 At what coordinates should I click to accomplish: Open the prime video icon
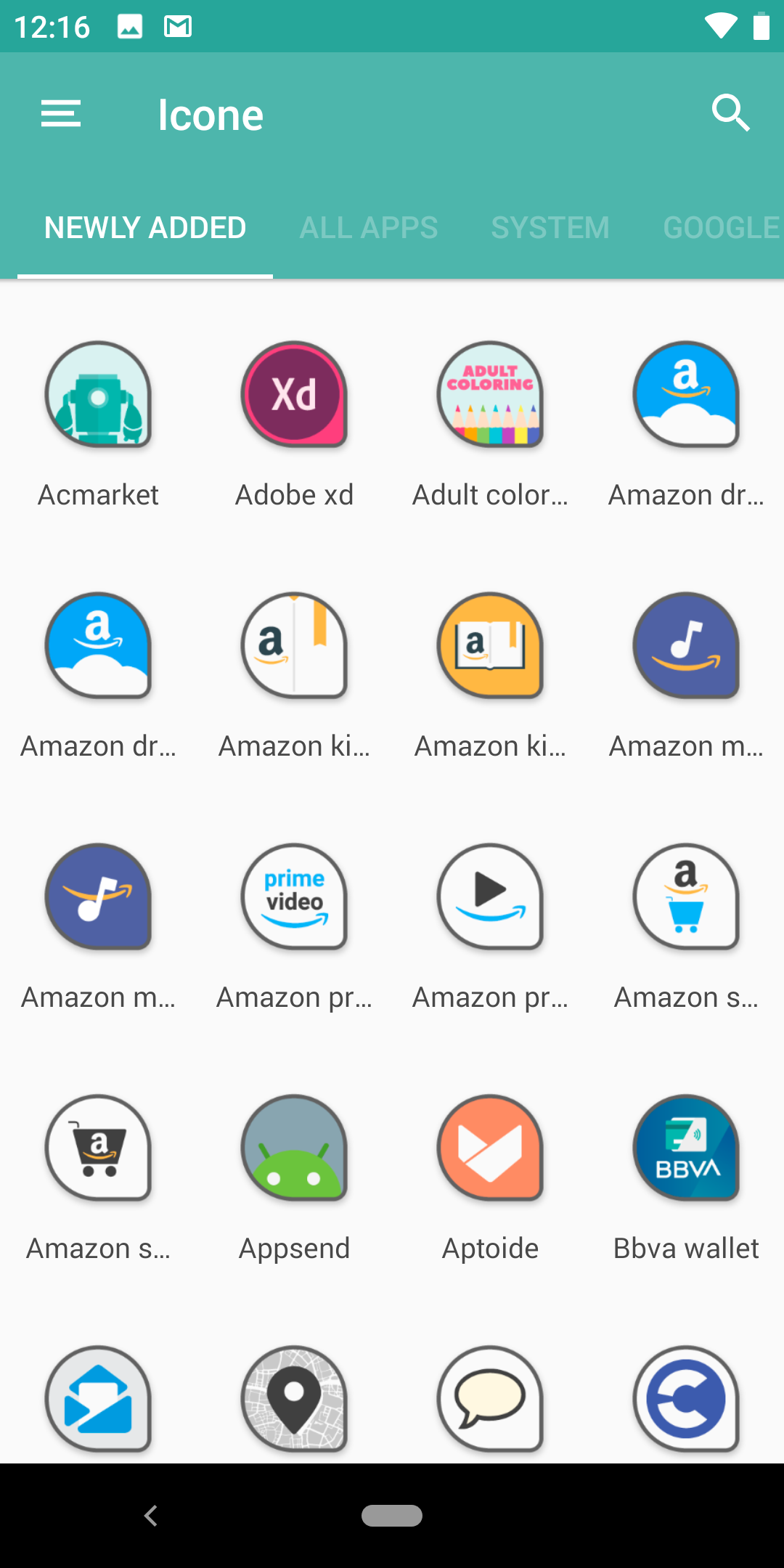[294, 897]
